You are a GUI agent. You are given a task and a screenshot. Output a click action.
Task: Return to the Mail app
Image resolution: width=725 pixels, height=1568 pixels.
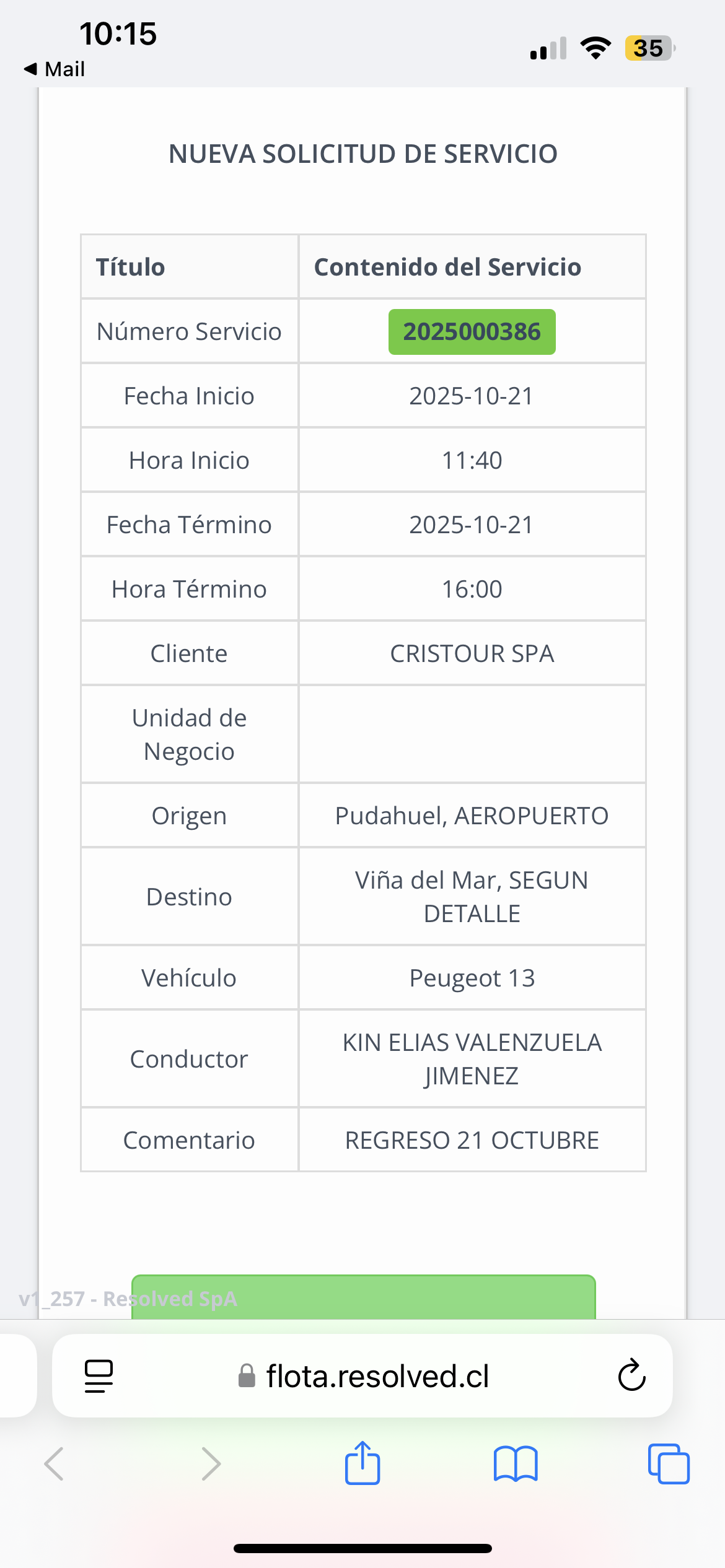click(x=55, y=69)
